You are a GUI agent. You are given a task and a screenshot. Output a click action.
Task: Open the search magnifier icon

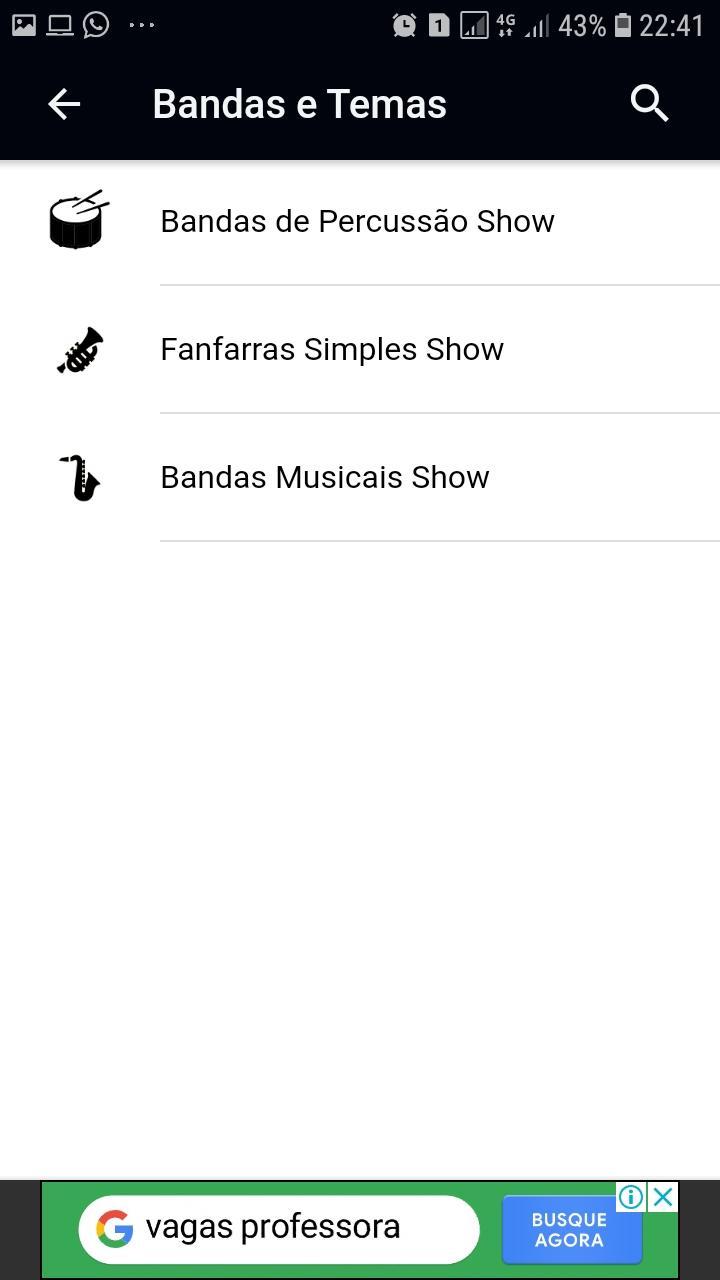[x=649, y=103]
